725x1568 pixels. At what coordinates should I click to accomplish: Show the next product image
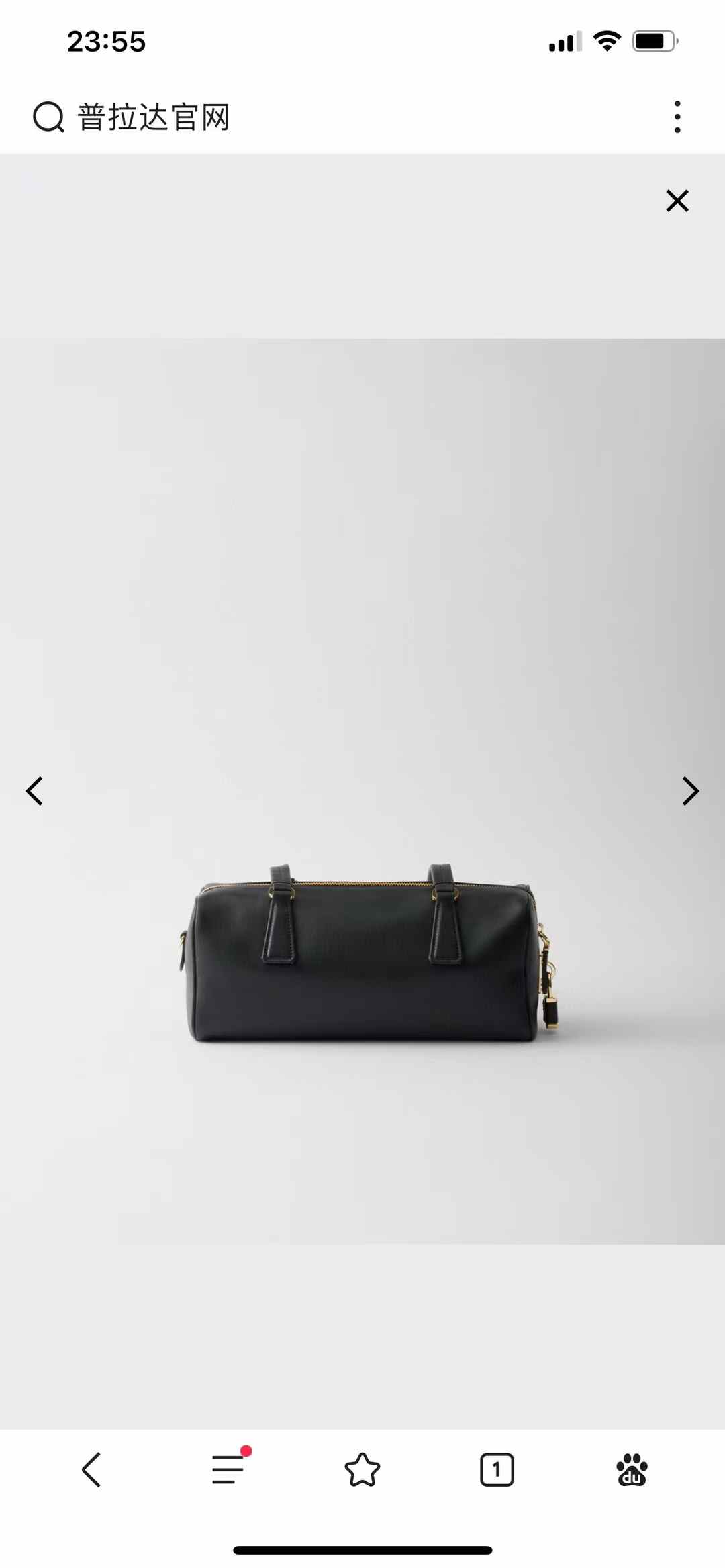click(690, 791)
